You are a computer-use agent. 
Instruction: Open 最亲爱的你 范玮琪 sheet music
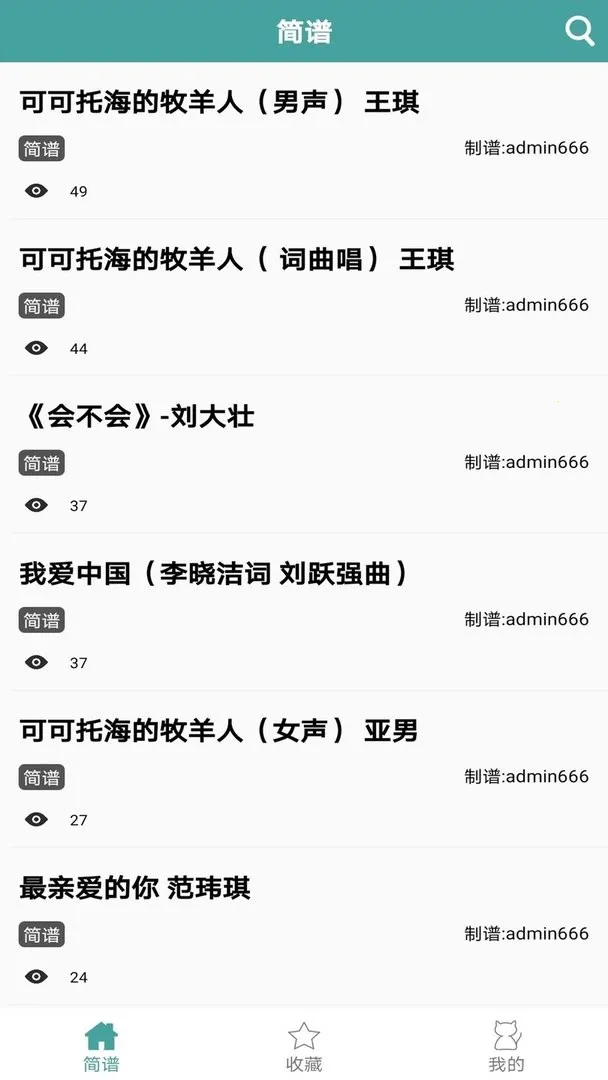[135, 887]
